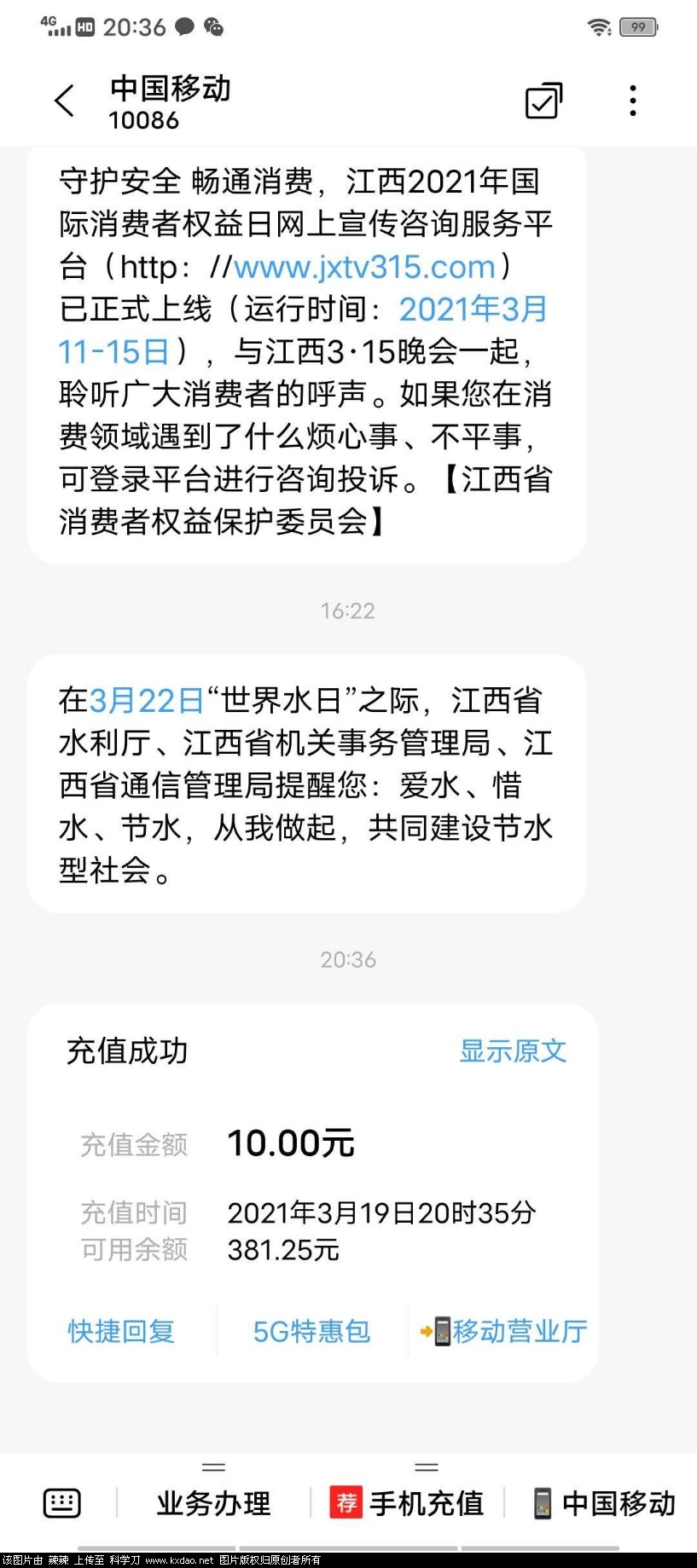Tap the 中国移动 app icon in bottom bar
Viewport: 697px width, 1568px height.
tap(543, 1503)
